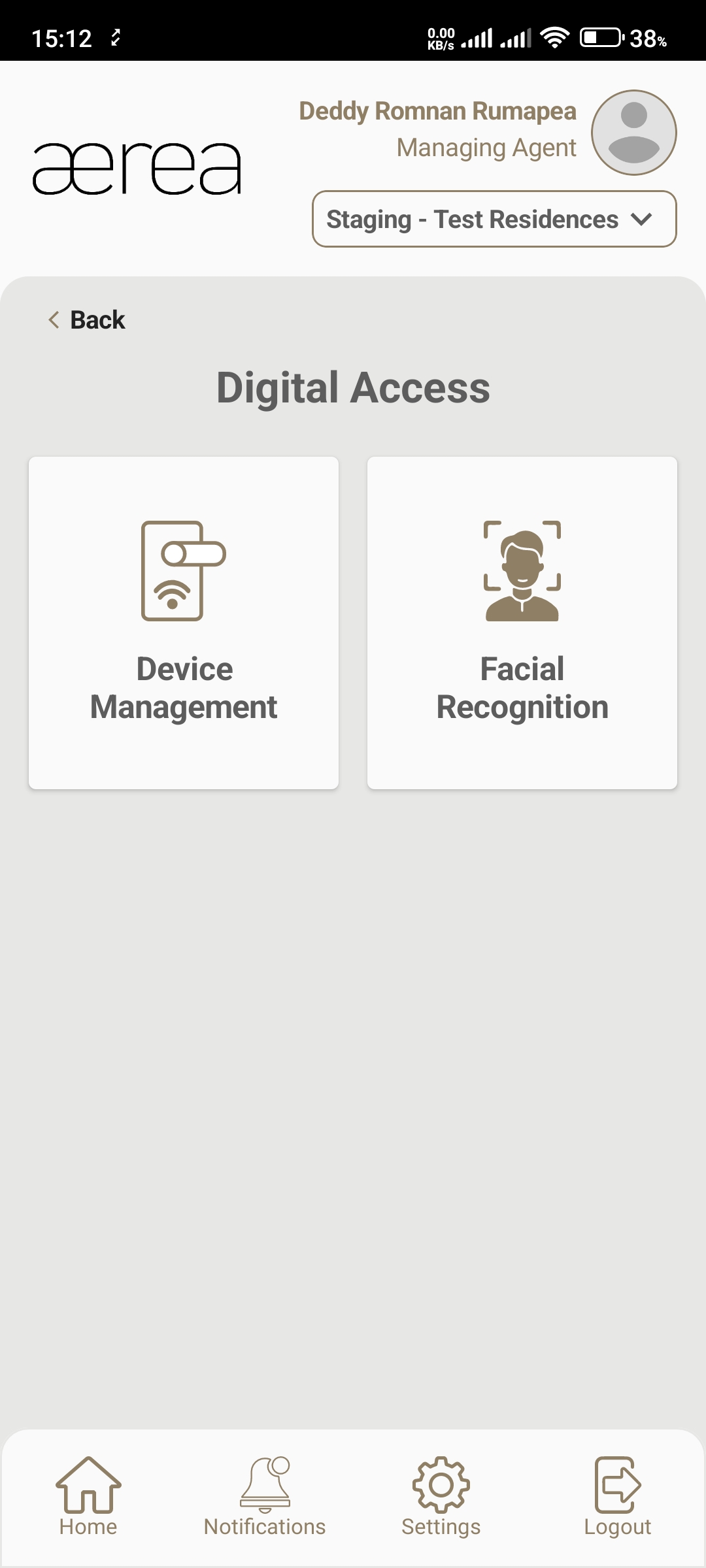The image size is (706, 1568).
Task: Switch to the Home tab
Action: coord(88,1496)
